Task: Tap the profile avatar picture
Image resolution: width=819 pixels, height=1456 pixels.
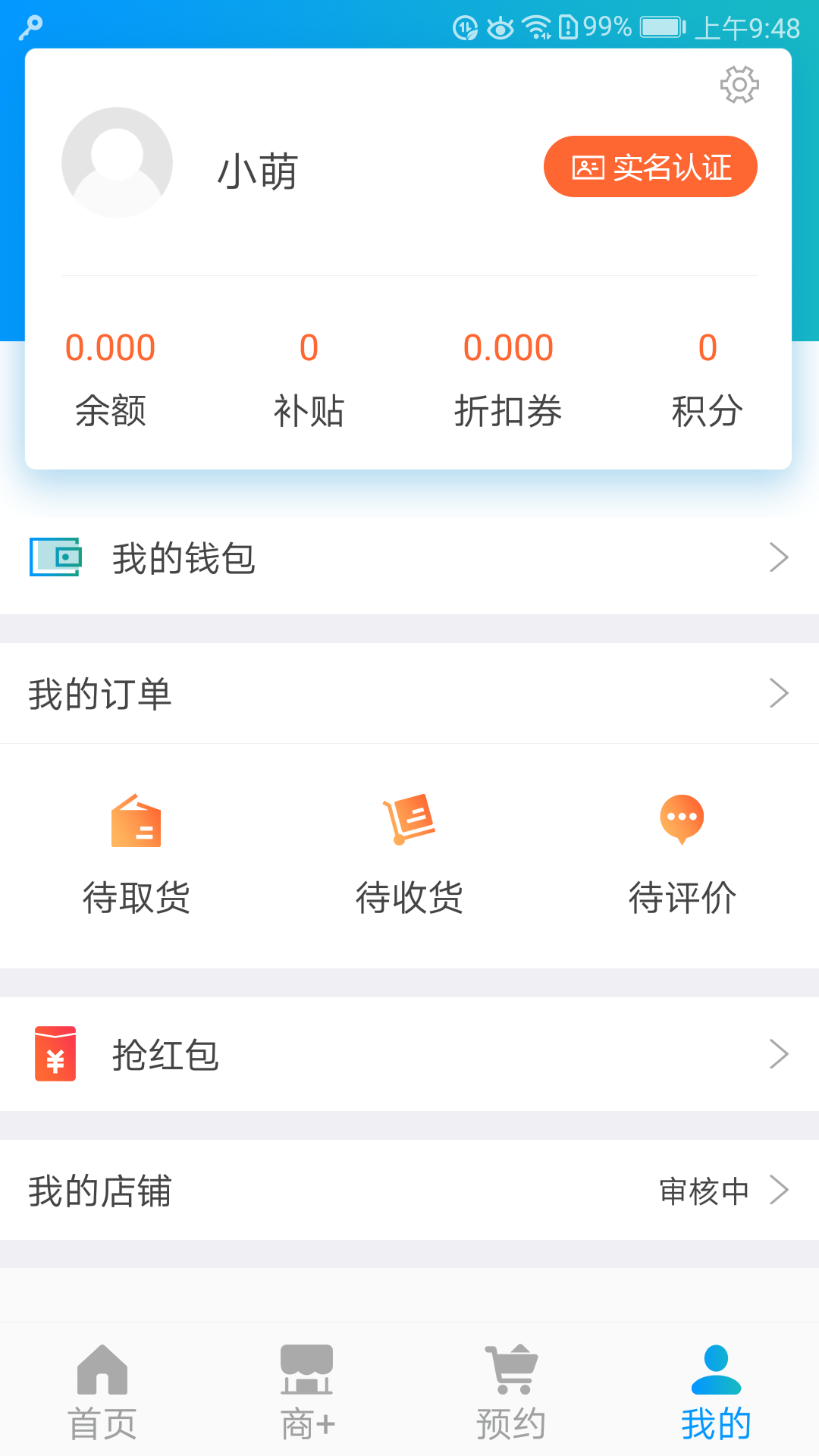Action: (x=117, y=162)
